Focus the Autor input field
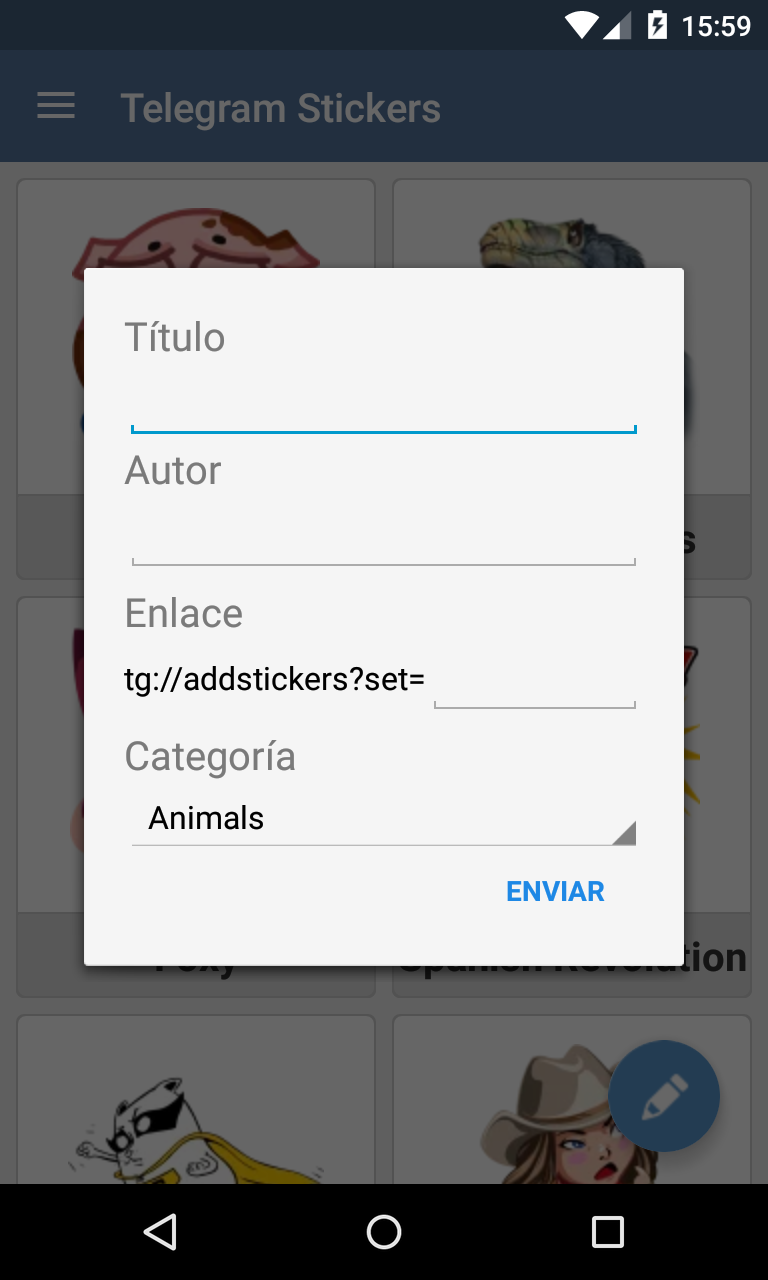This screenshot has height=1280, width=768. point(383,540)
